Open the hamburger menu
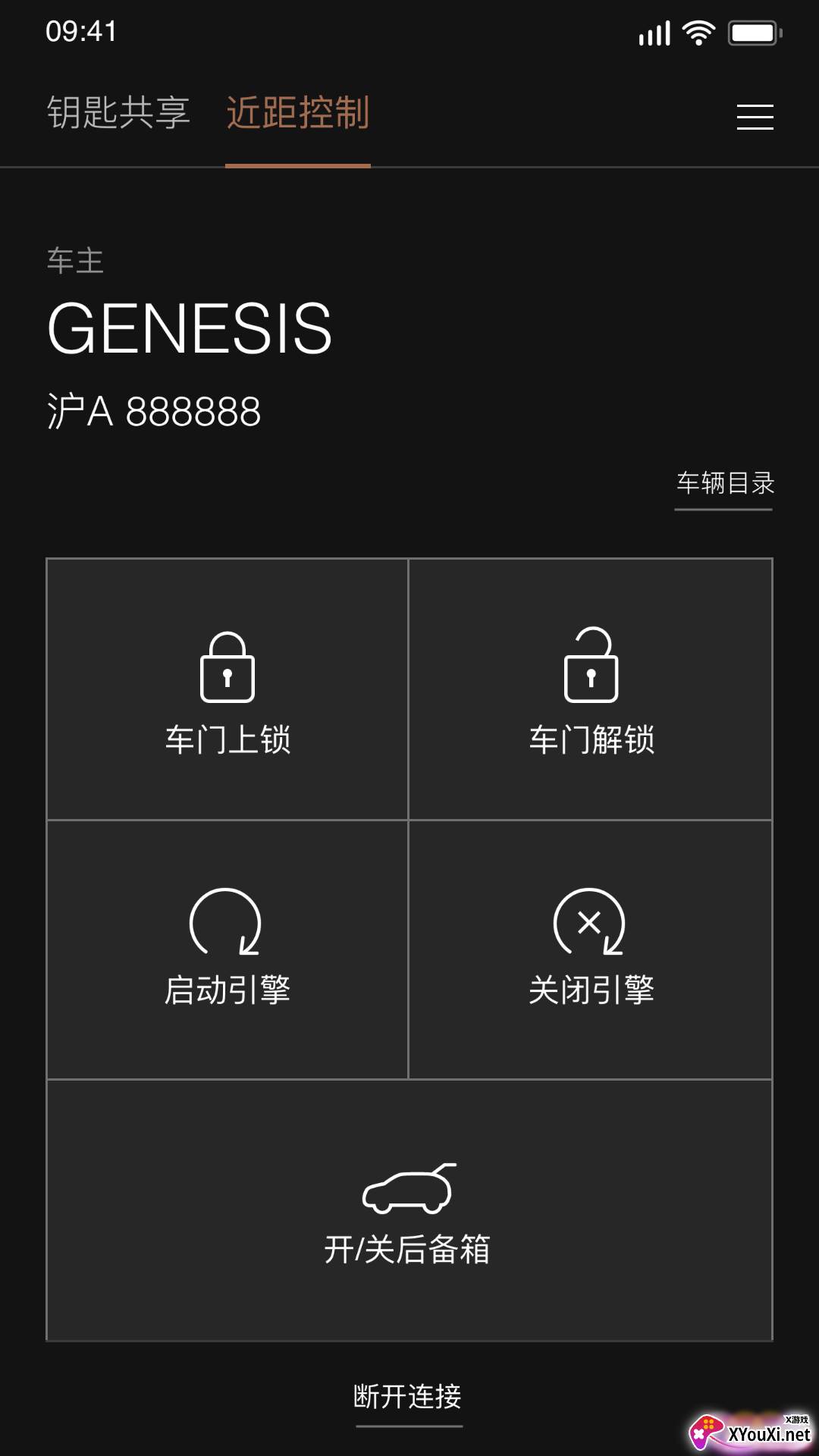The width and height of the screenshot is (819, 1456). [x=755, y=117]
